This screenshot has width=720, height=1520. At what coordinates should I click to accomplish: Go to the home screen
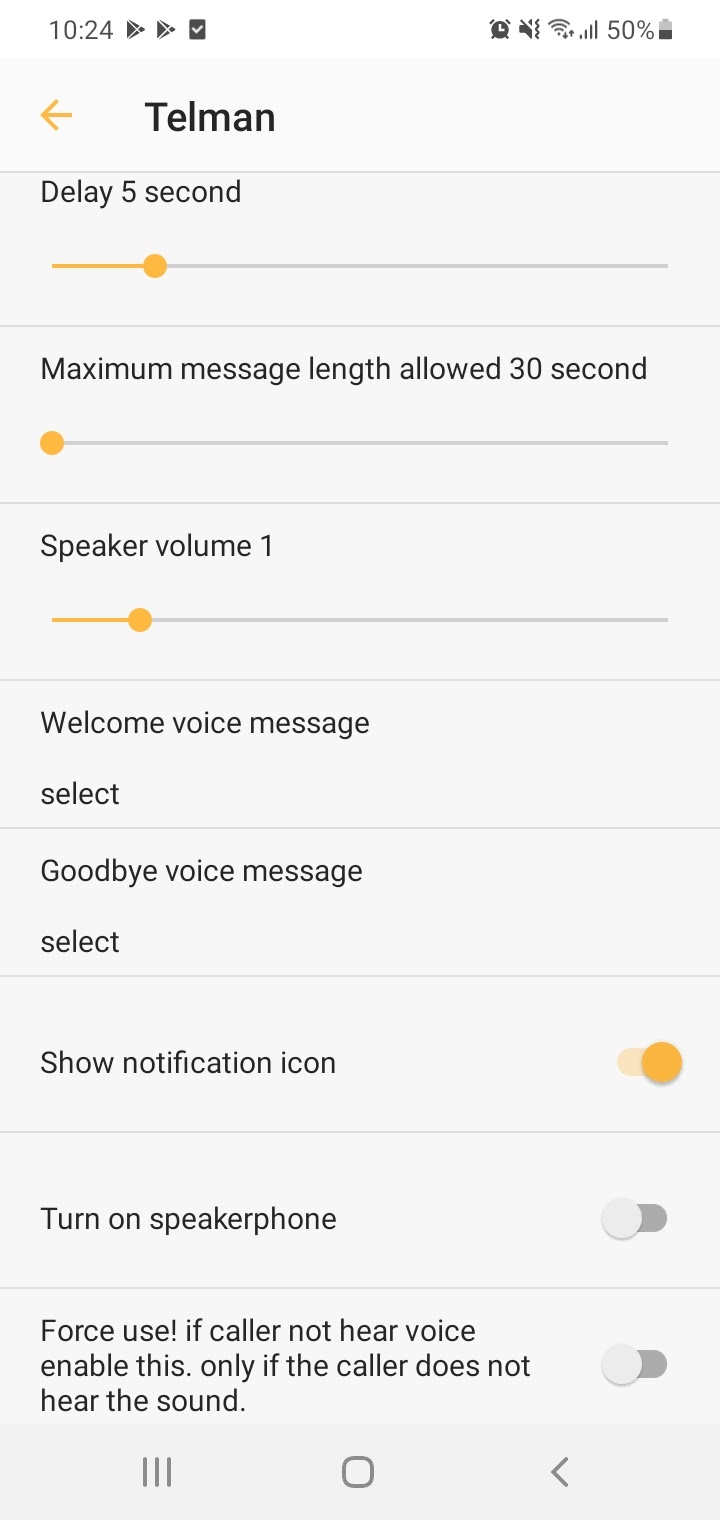click(x=358, y=1472)
